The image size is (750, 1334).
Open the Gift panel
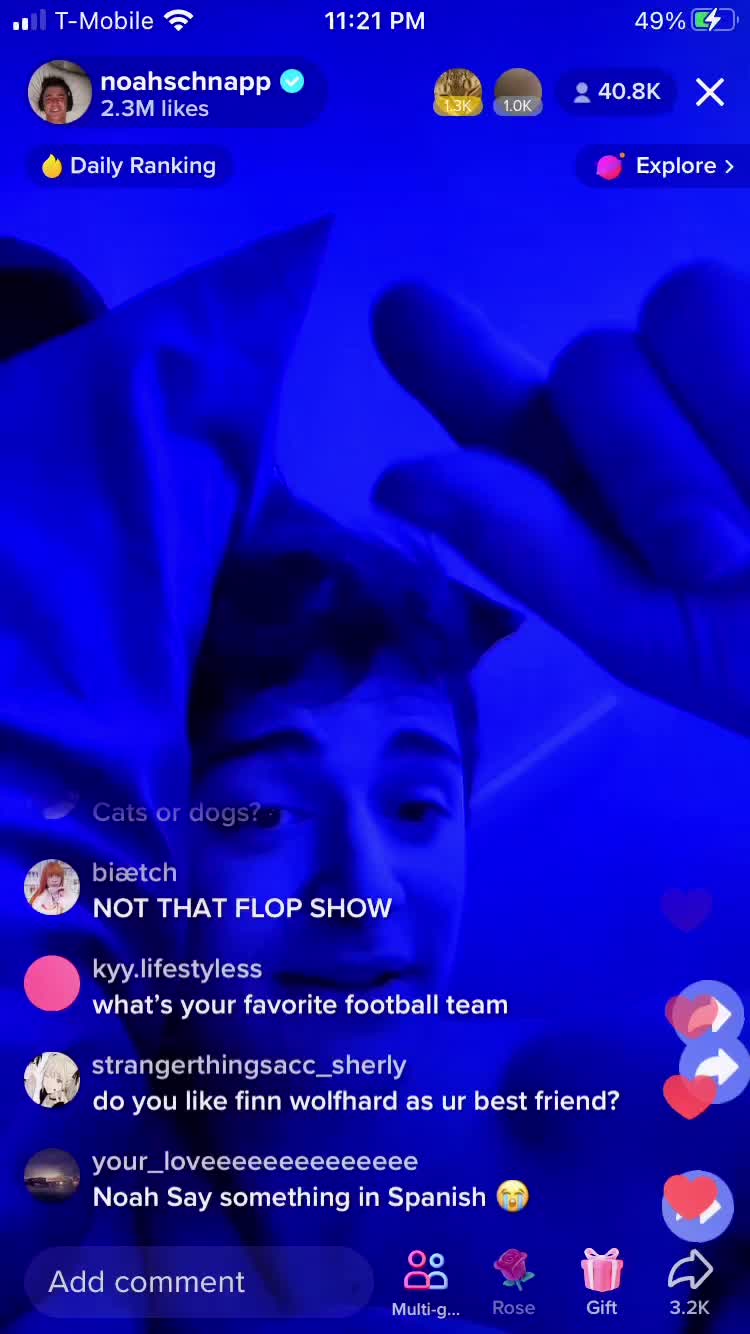[x=602, y=1282]
